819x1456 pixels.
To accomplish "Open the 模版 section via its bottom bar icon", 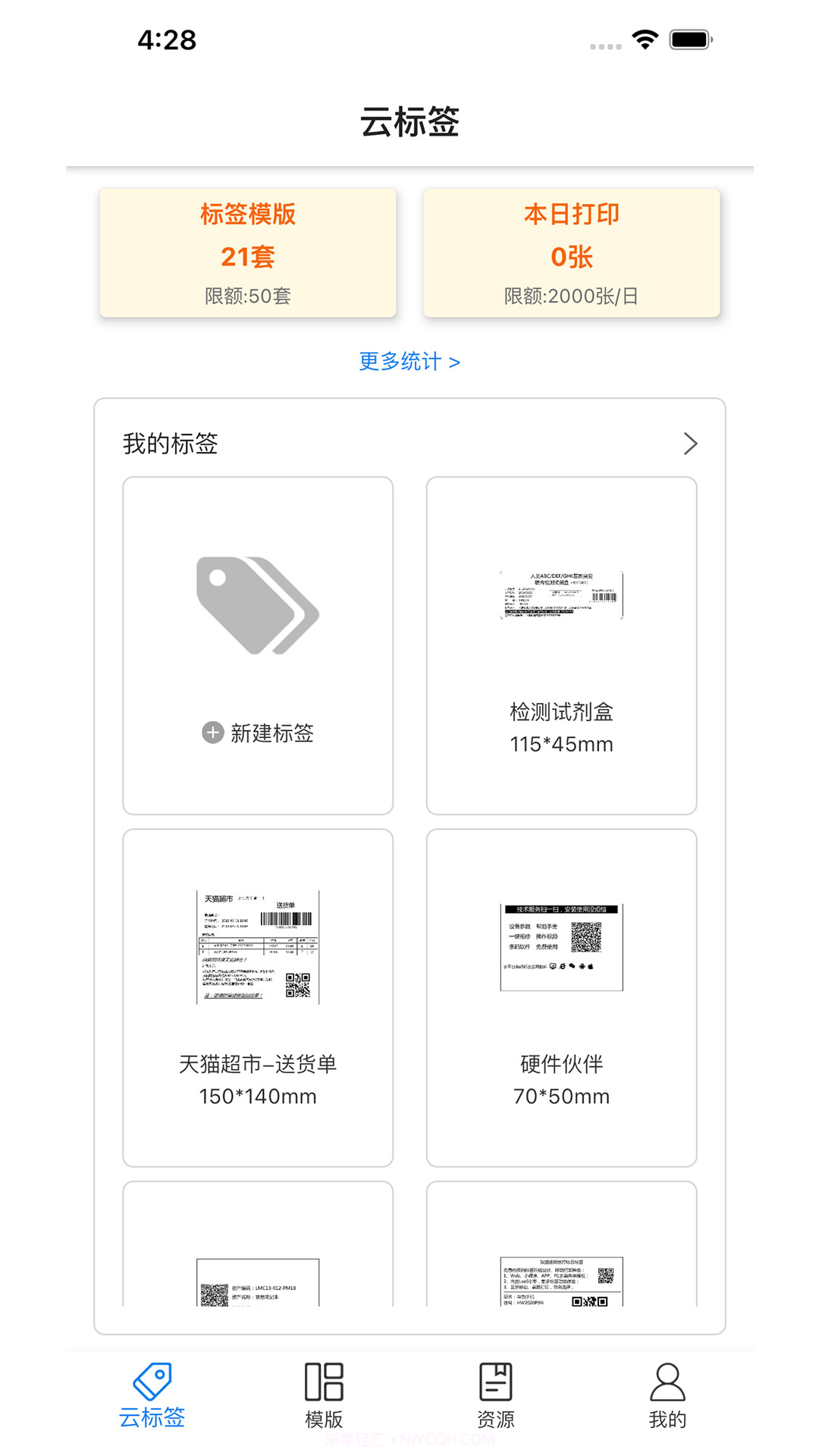I will pos(325,1382).
